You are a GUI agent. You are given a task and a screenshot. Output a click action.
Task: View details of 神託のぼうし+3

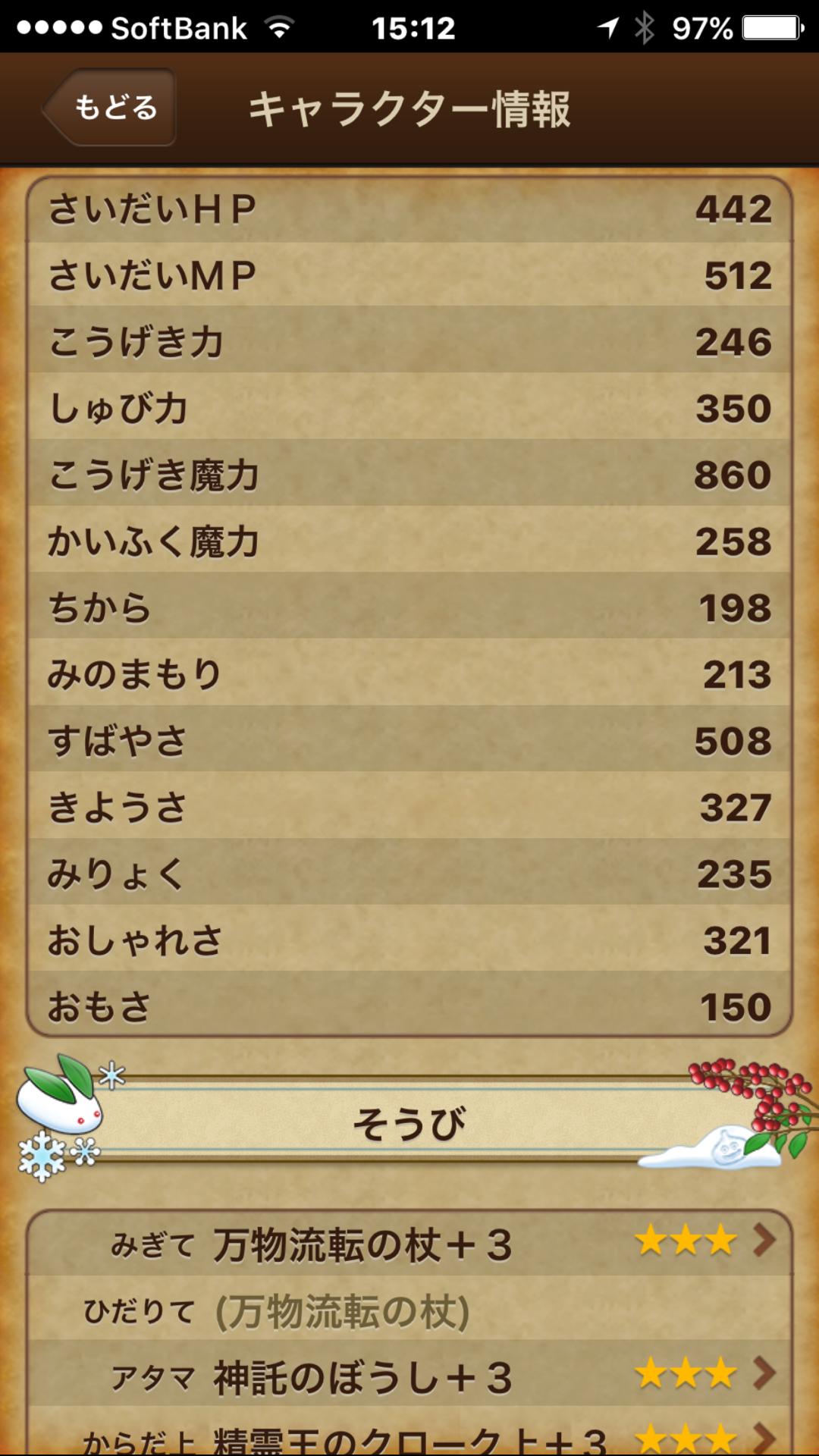409,1376
